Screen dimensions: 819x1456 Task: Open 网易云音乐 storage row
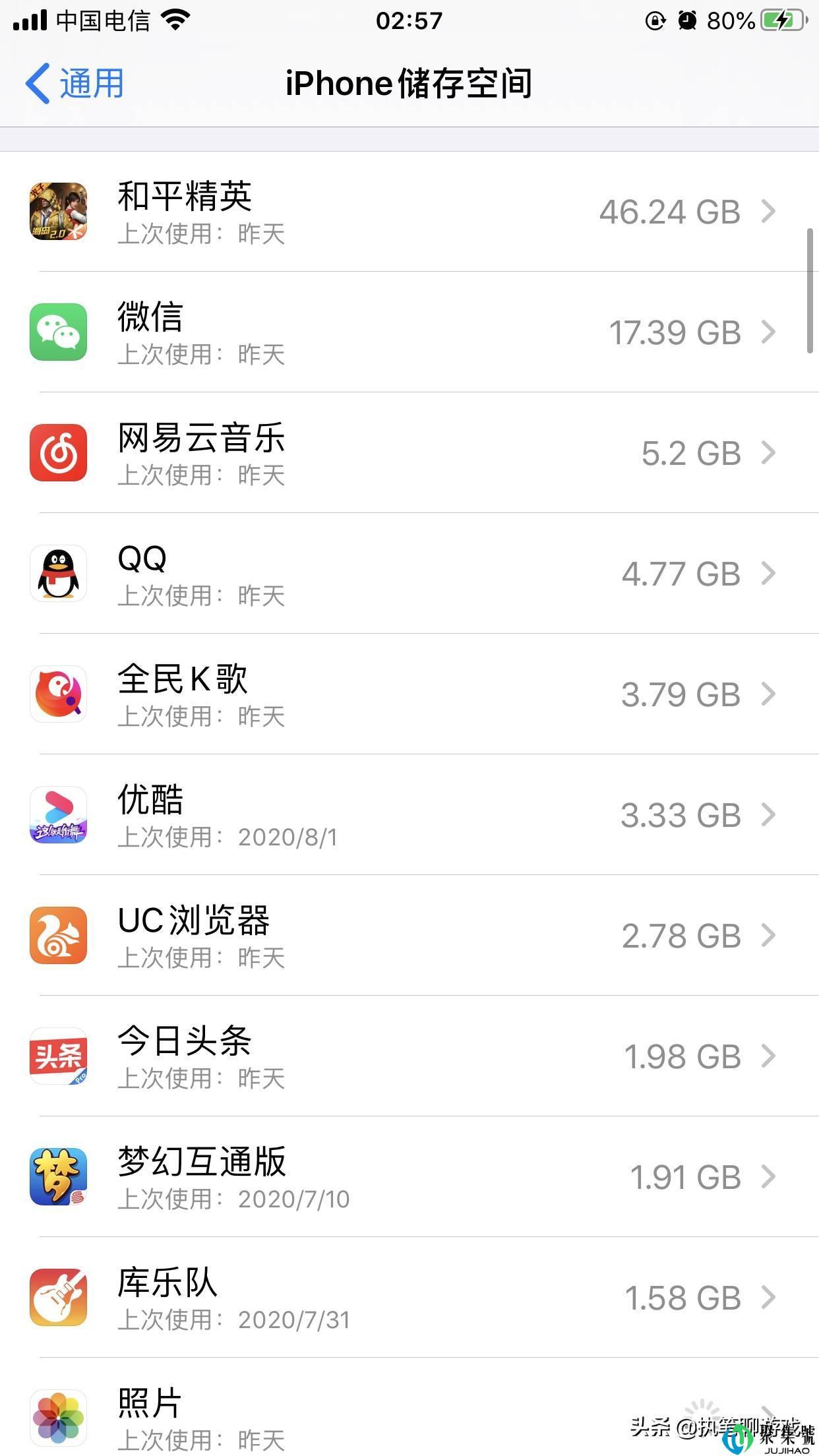click(409, 453)
